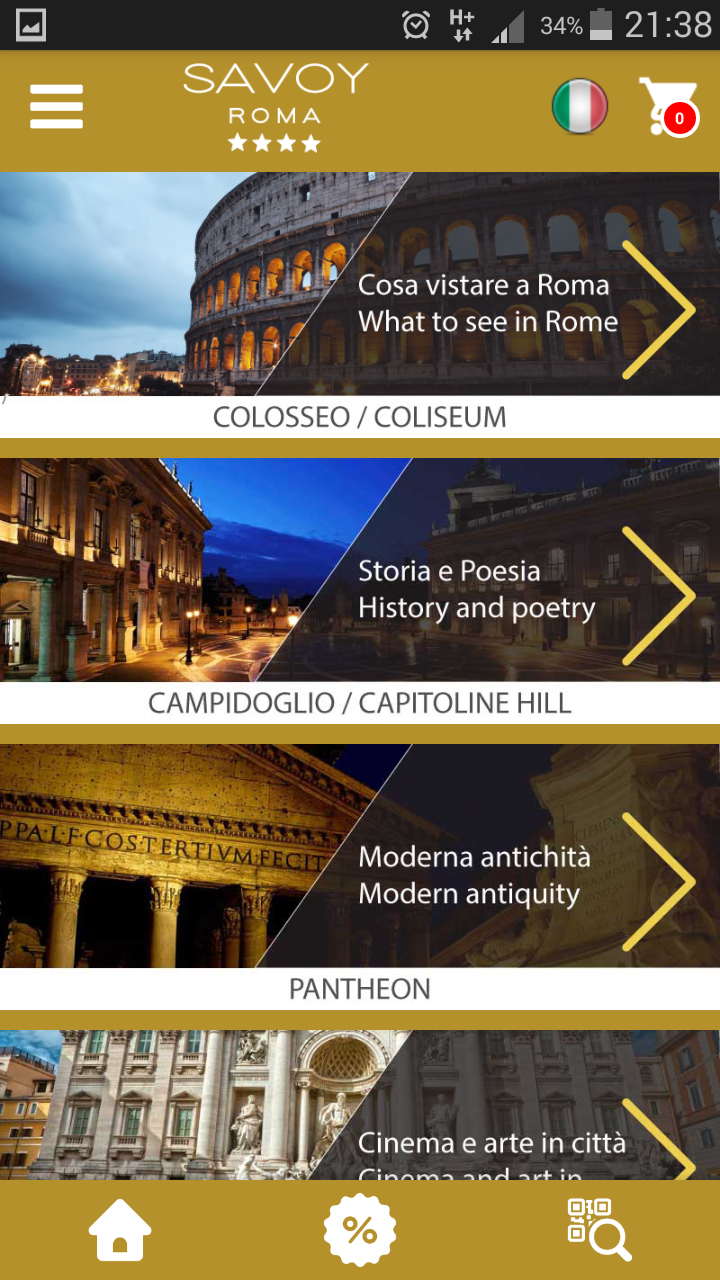Show the discount offers tab
The width and height of the screenshot is (720, 1280).
tap(360, 1230)
